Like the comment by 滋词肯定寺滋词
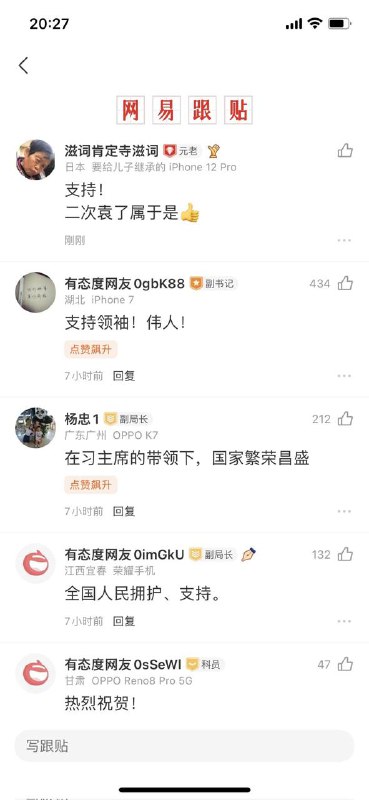This screenshot has width=369, height=800. (346, 151)
